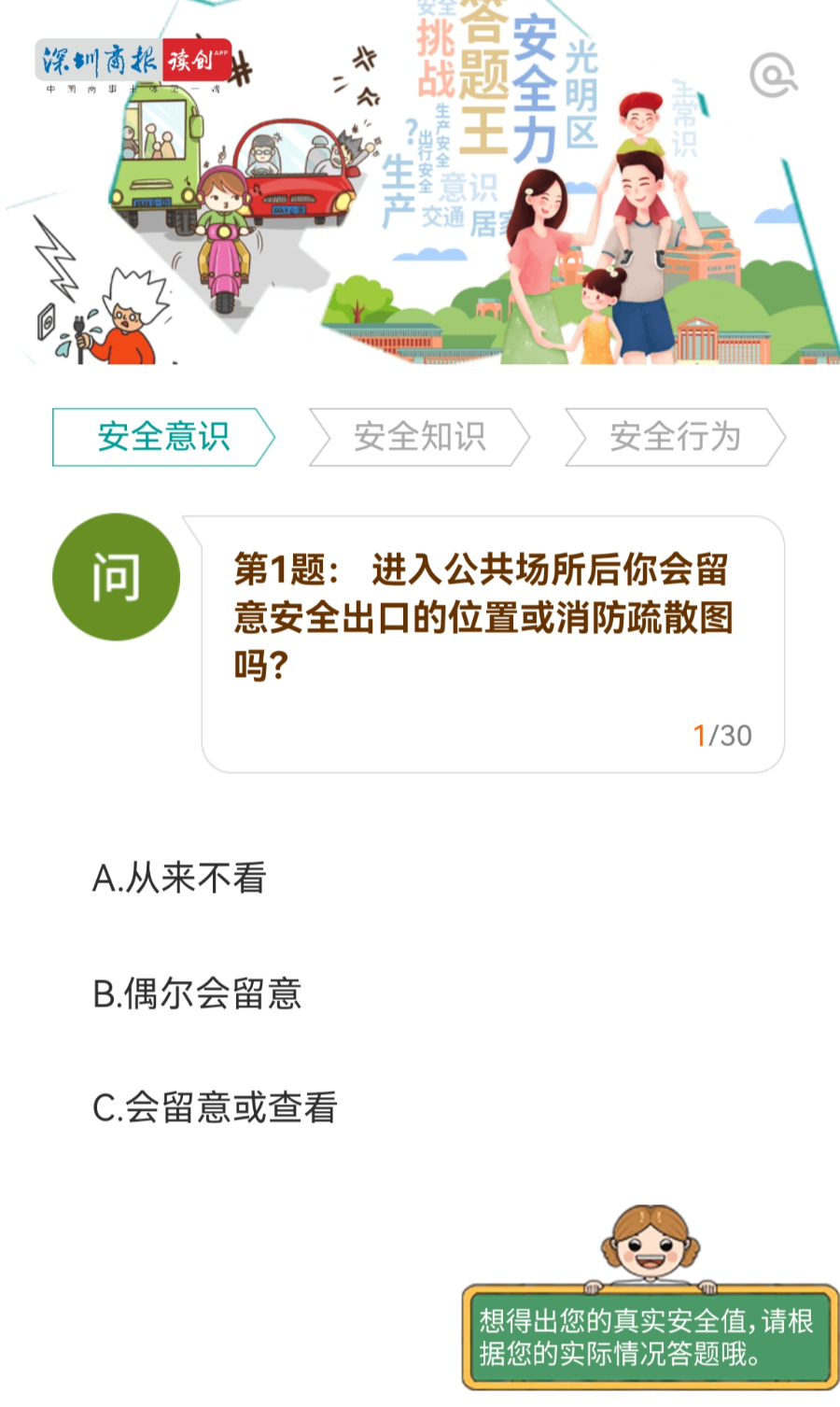Screen dimensions: 840x1407
Task: Choose option B.偶尔会留意
Action: tap(197, 993)
